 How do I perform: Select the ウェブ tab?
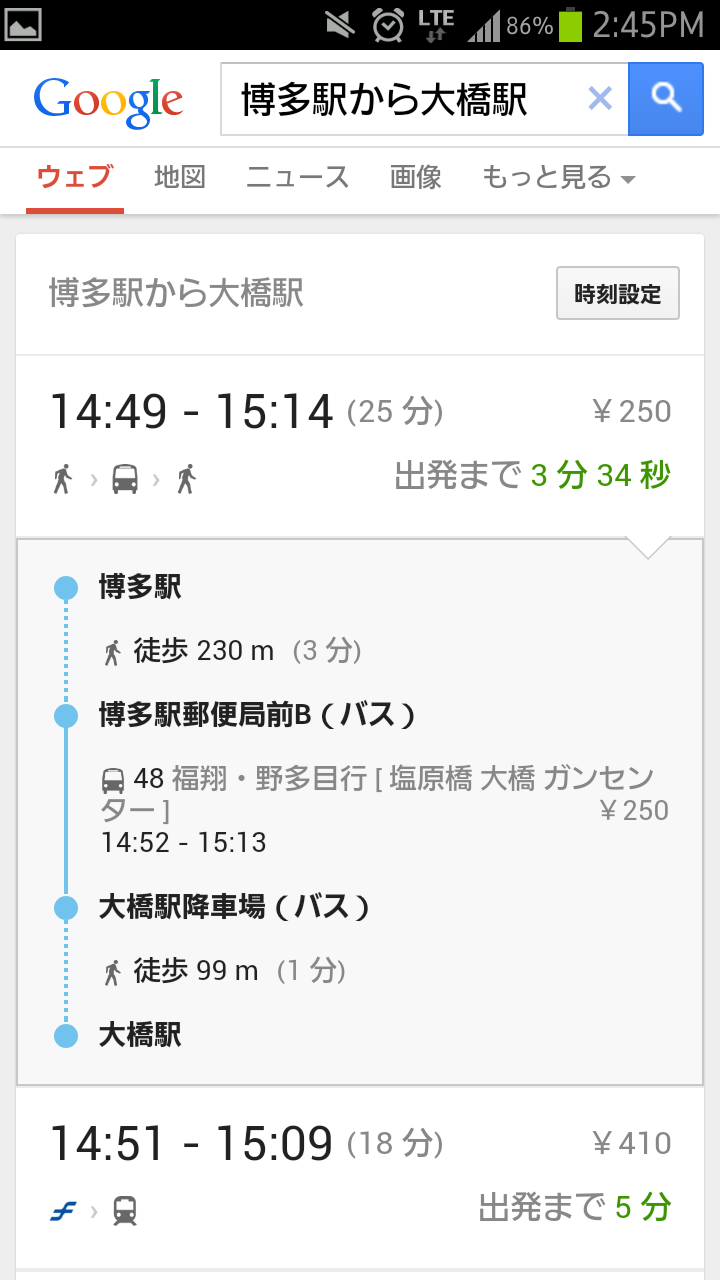click(75, 180)
